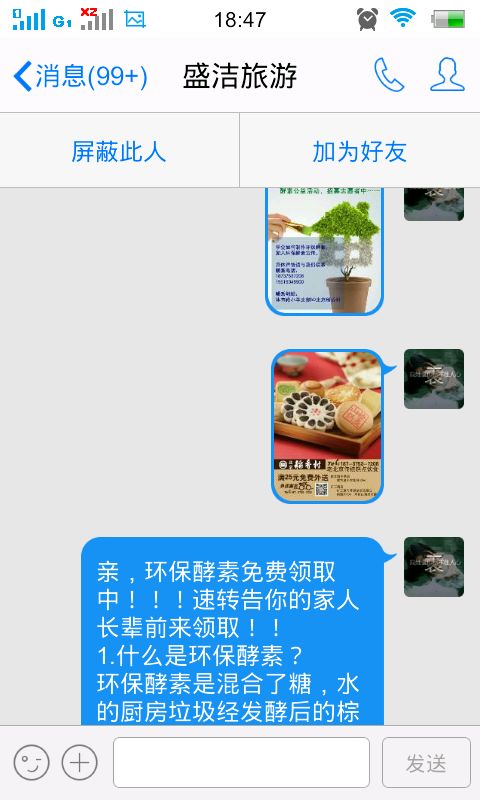Open sender avatar beside the pastry image
Image resolution: width=480 pixels, height=800 pixels.
[434, 379]
